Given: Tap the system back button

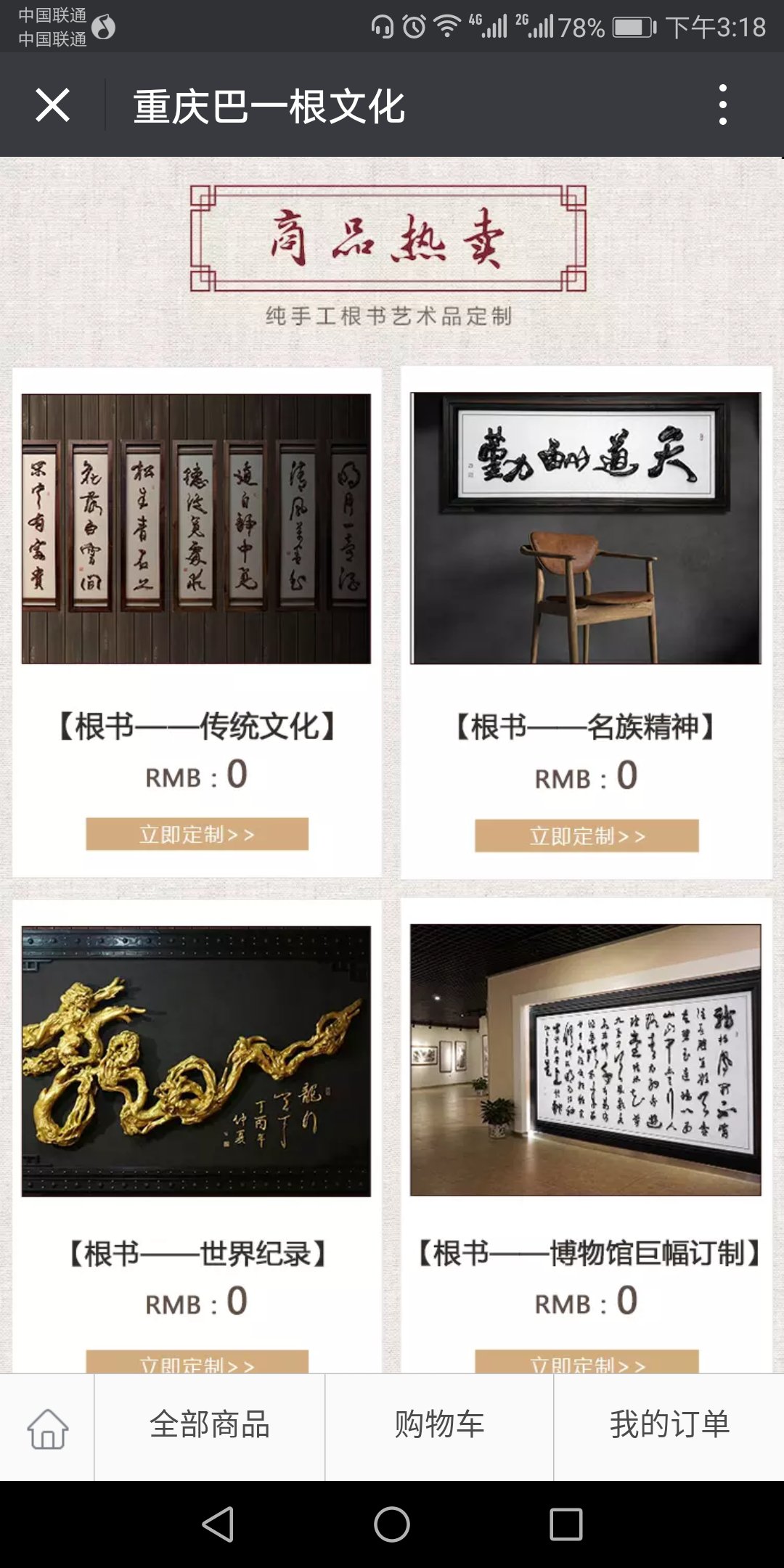Looking at the screenshot, I should (x=218, y=1524).
